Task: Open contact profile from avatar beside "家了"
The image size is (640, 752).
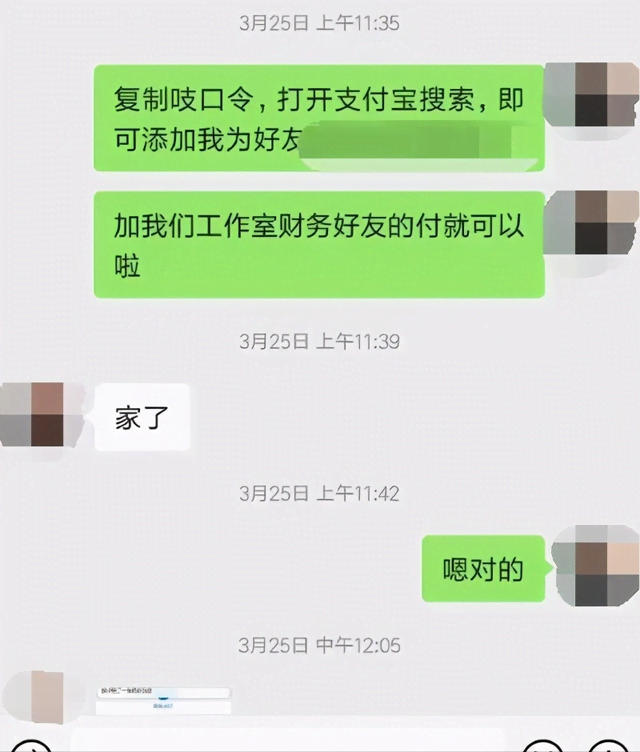Action: [x=33, y=414]
